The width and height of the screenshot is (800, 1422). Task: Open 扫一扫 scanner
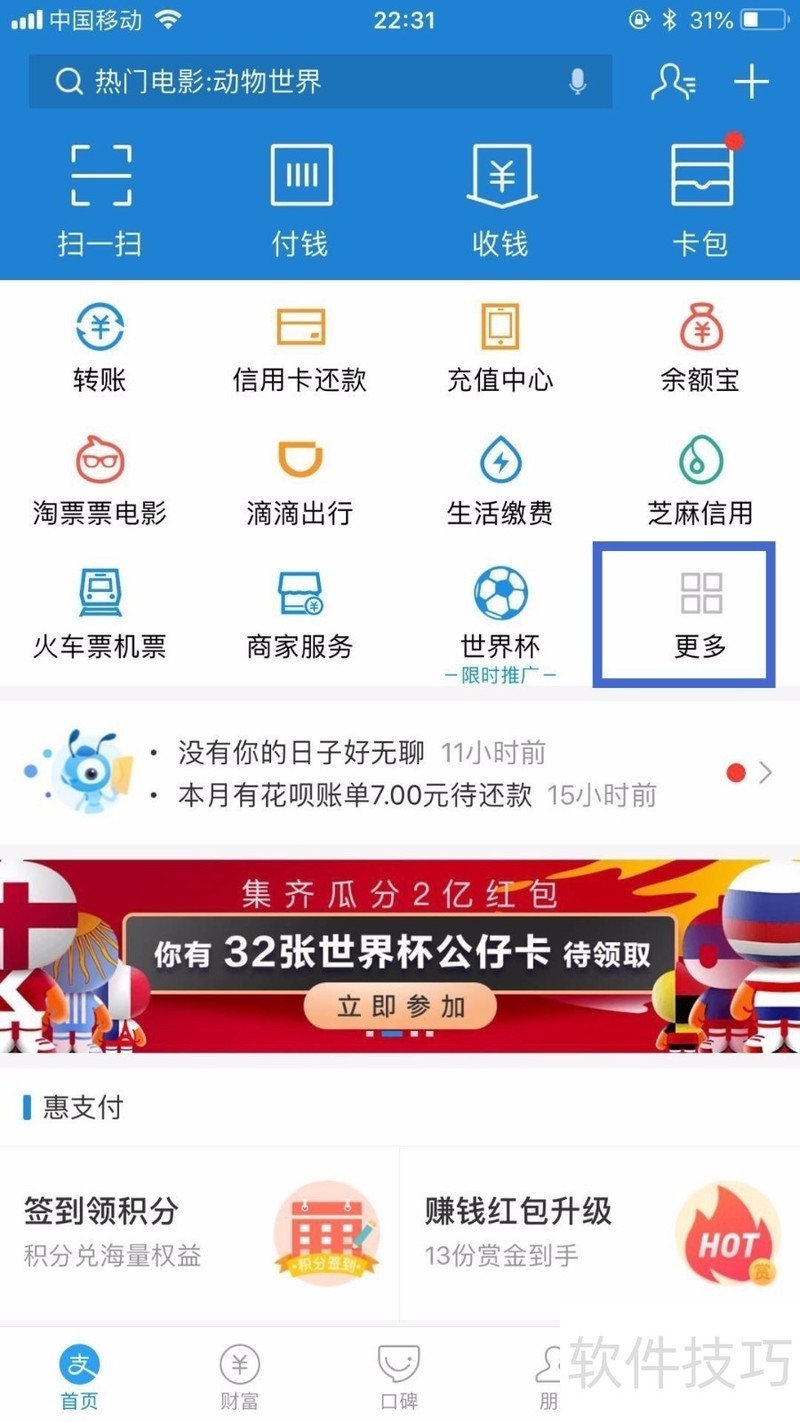[x=100, y=198]
